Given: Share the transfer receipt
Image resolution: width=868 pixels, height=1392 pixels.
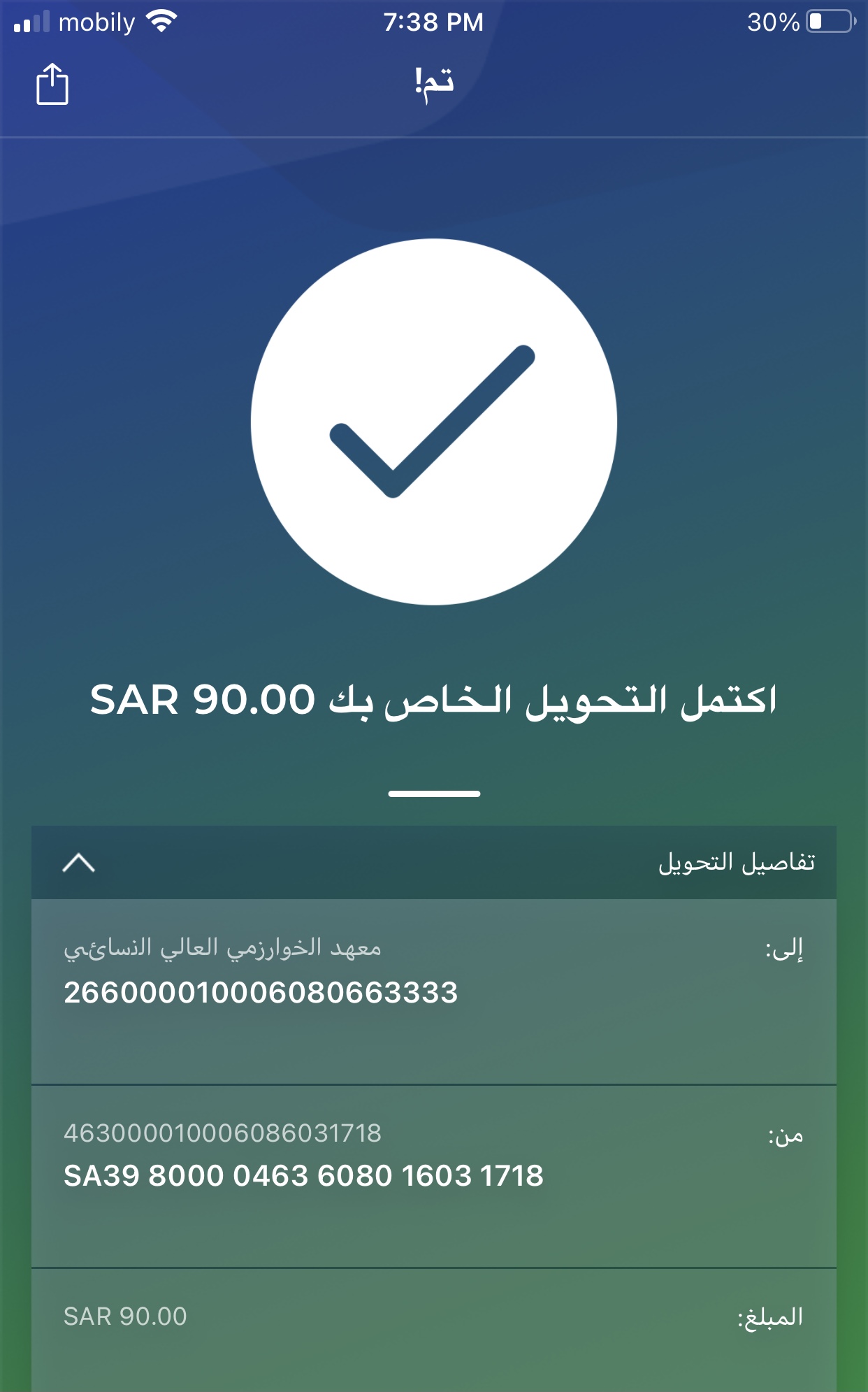Looking at the screenshot, I should [52, 85].
